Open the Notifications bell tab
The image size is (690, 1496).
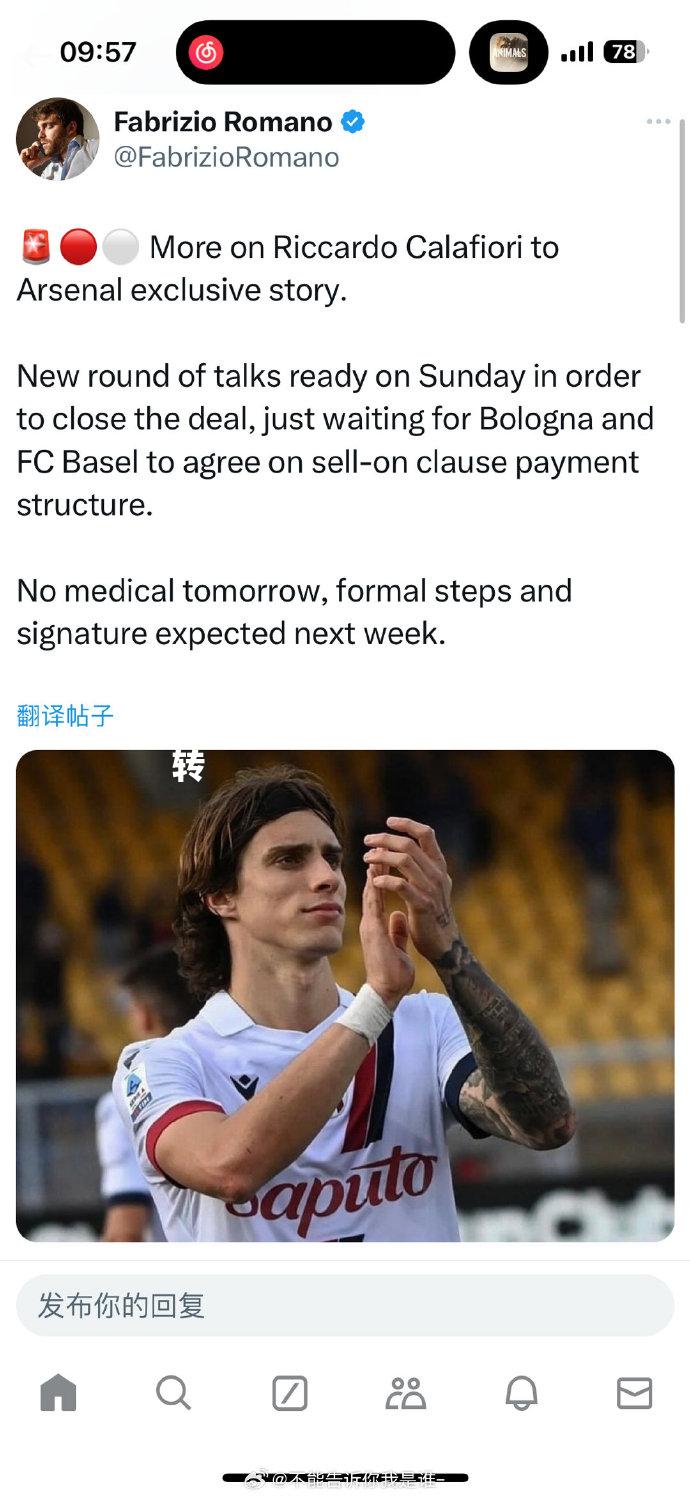[x=521, y=1392]
